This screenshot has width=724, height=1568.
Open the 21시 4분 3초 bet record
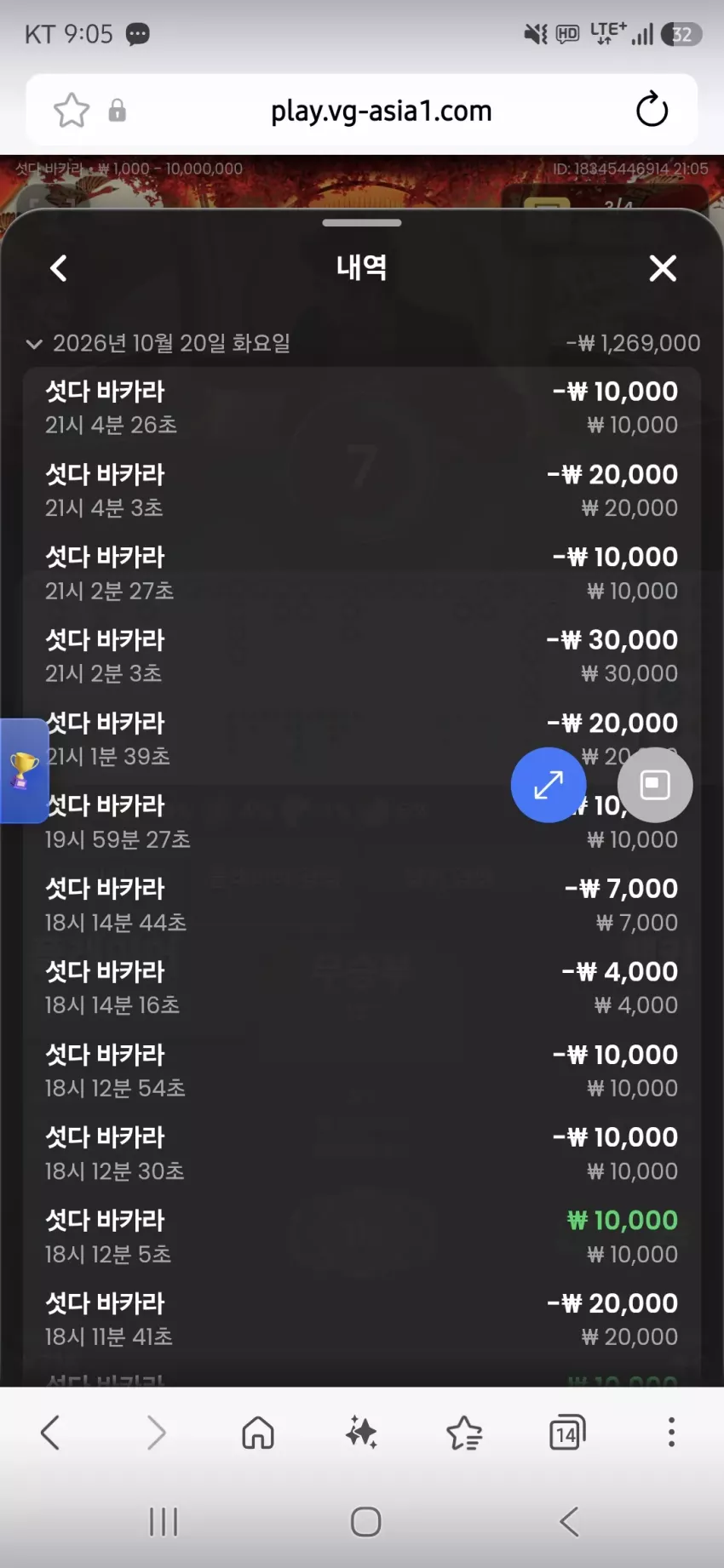[x=362, y=491]
